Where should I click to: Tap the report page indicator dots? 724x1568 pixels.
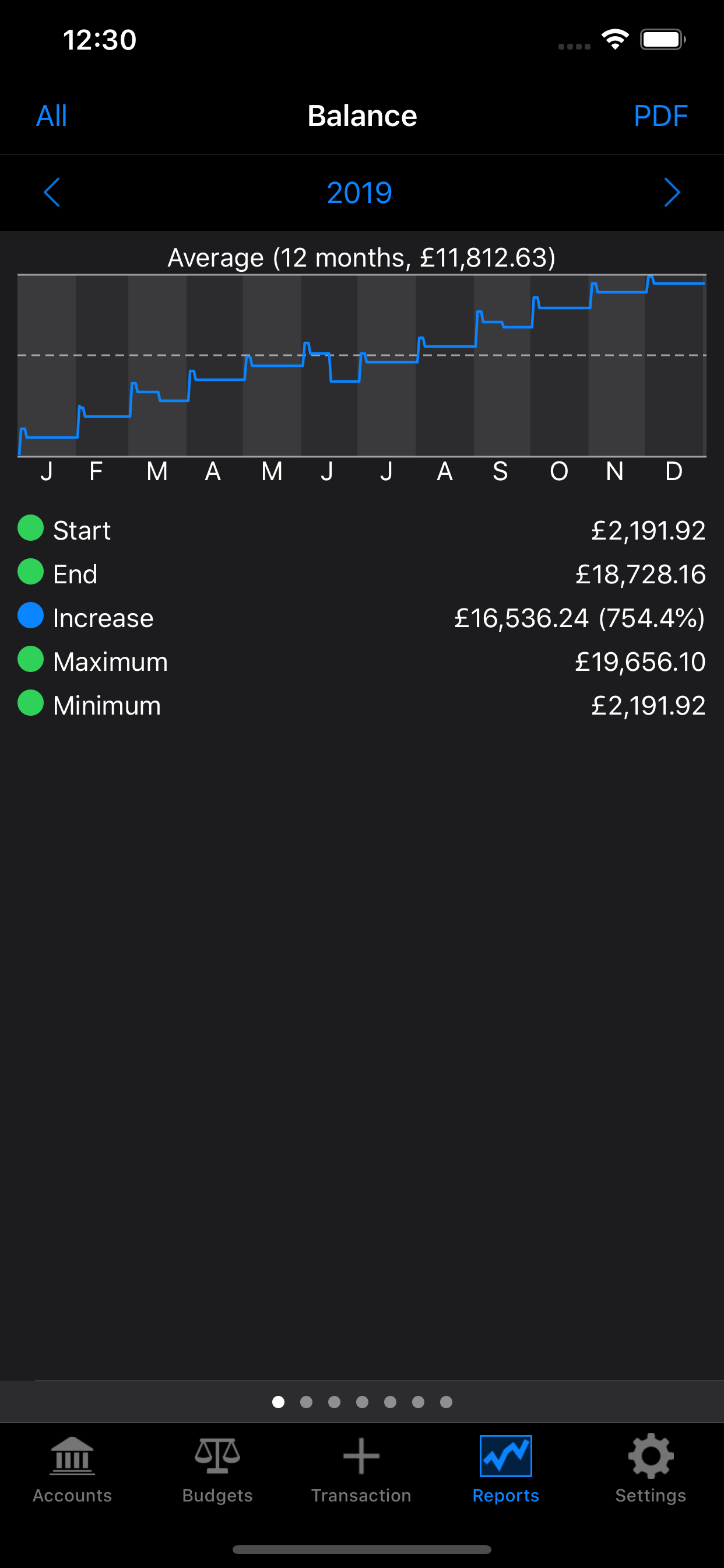[x=362, y=1402]
